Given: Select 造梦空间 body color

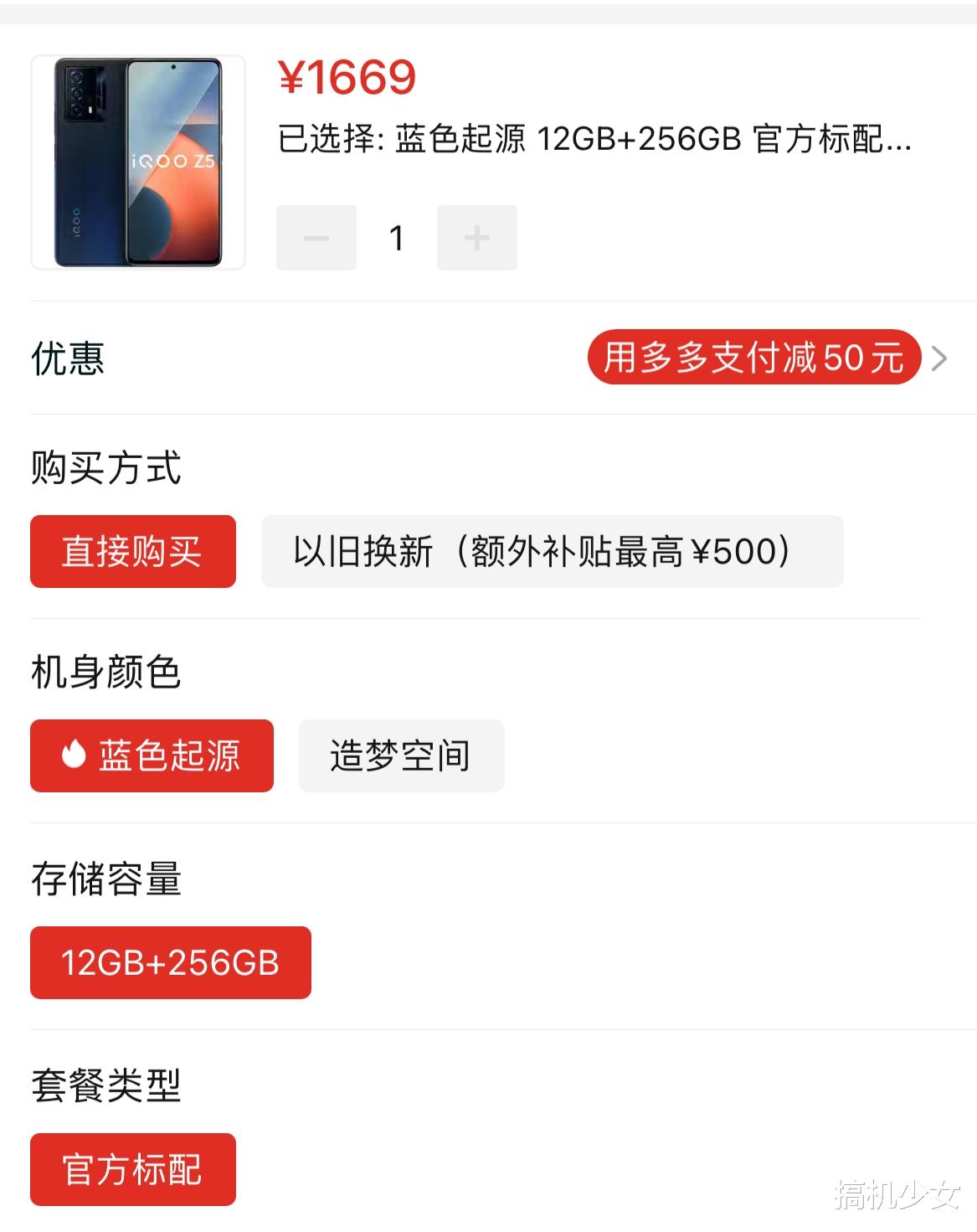Looking at the screenshot, I should [401, 755].
